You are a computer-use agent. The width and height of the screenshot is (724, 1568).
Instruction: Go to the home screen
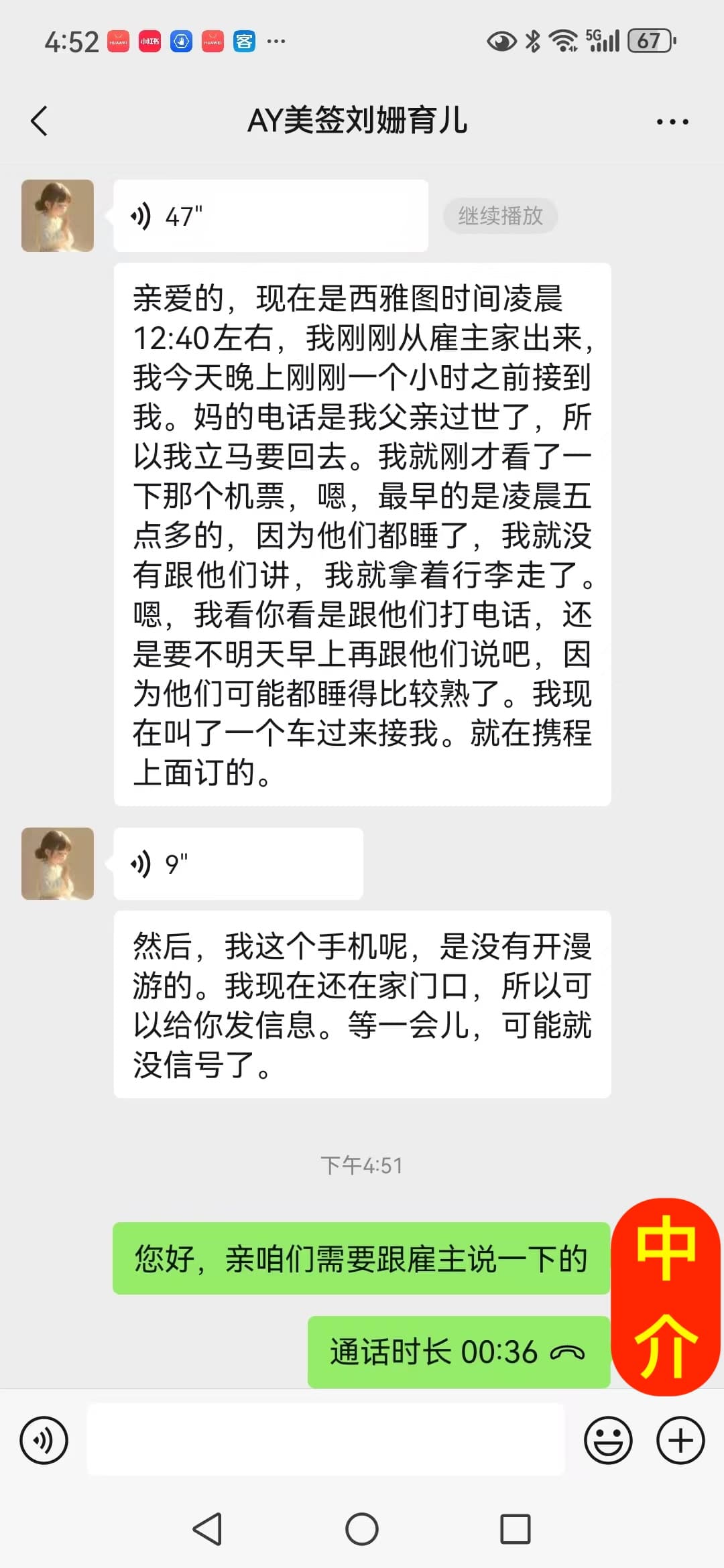click(362, 1529)
